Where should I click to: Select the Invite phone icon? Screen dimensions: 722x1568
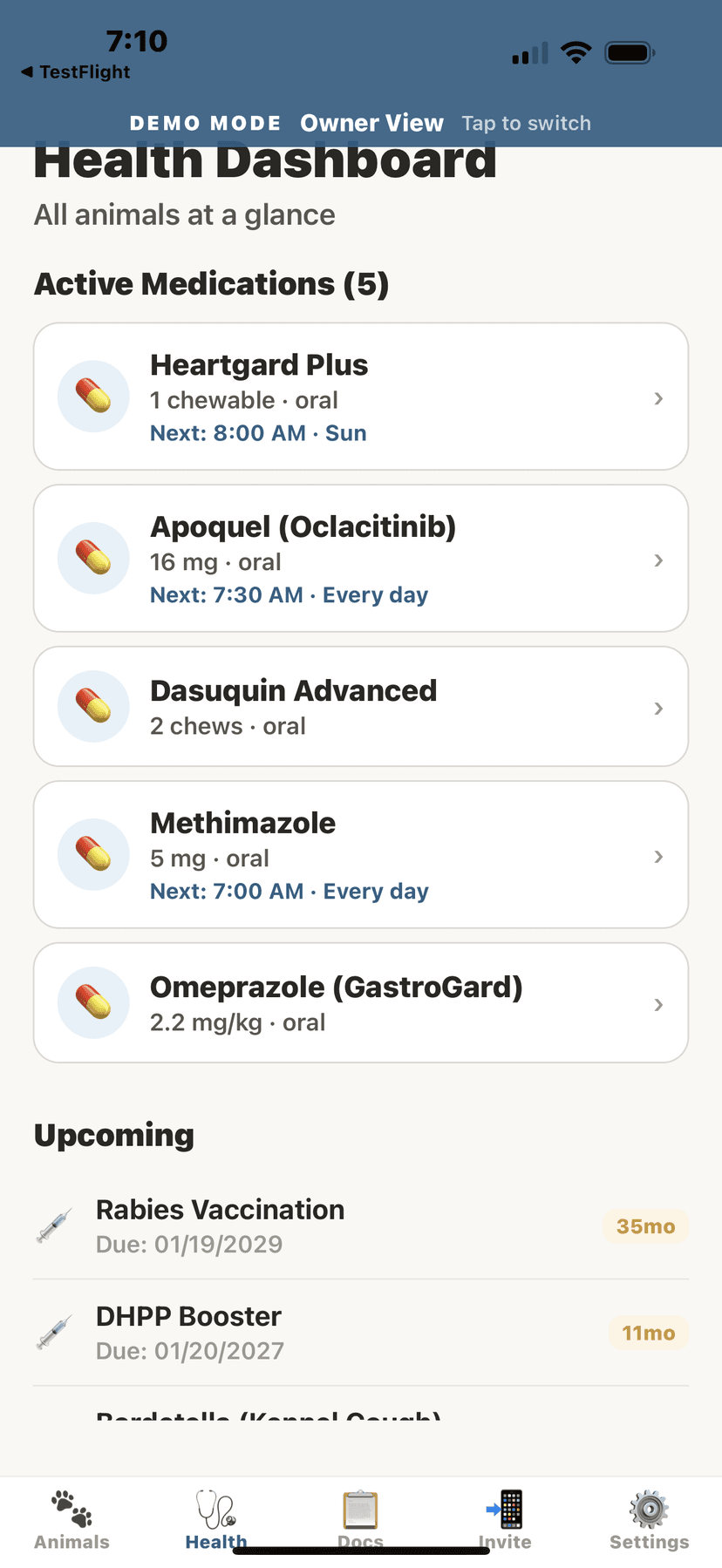pyautogui.click(x=505, y=1510)
